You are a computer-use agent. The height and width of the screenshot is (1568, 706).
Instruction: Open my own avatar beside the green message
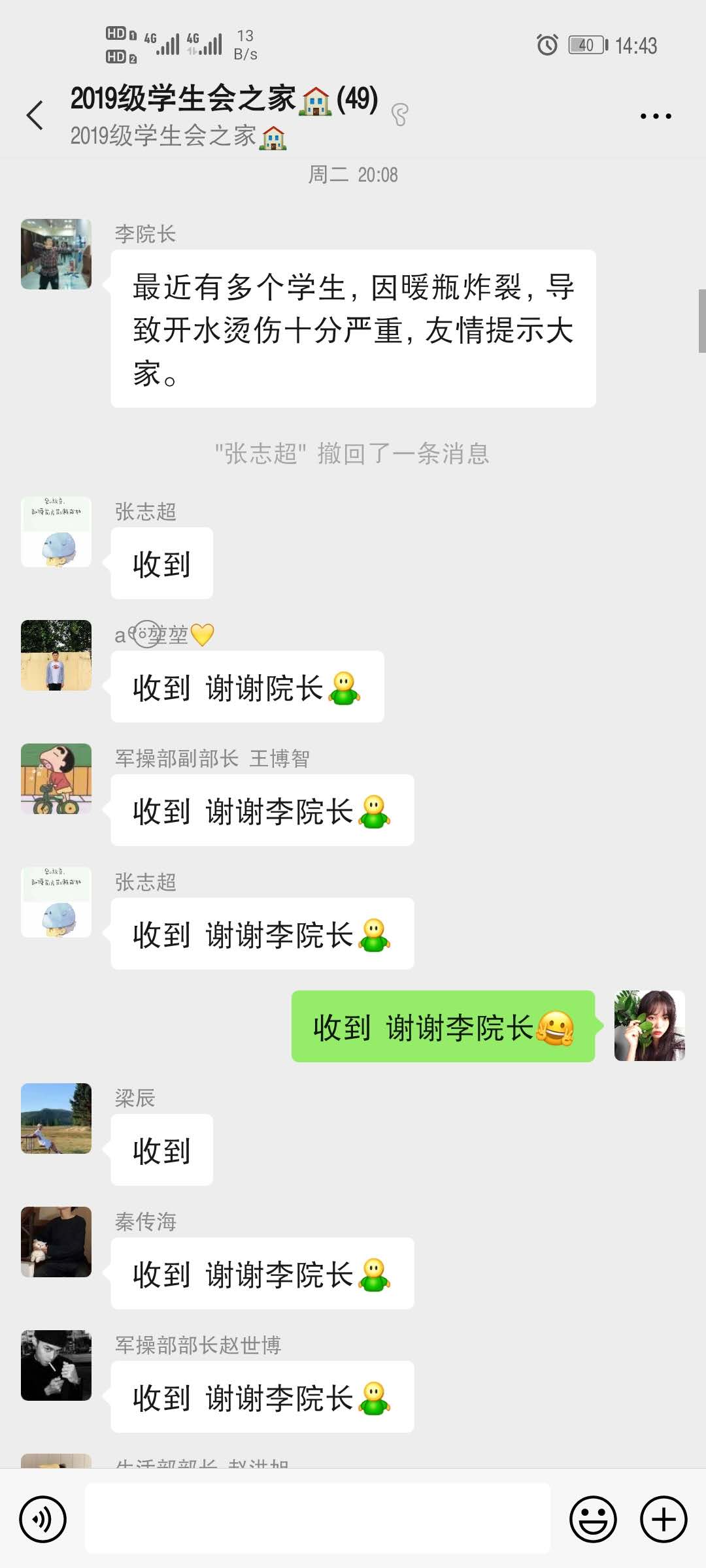tap(649, 1026)
